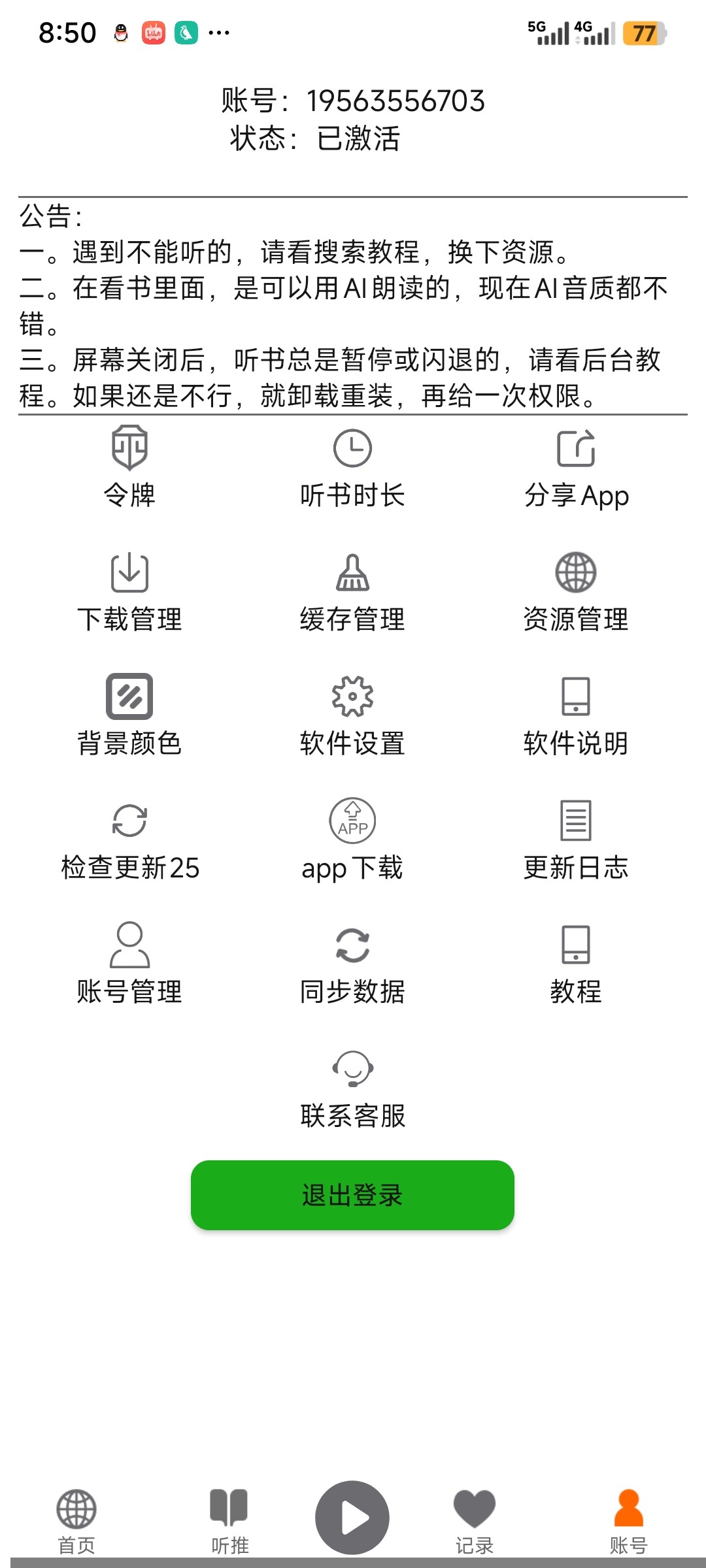
Task: Open 资源管理 resource management
Action: (576, 591)
